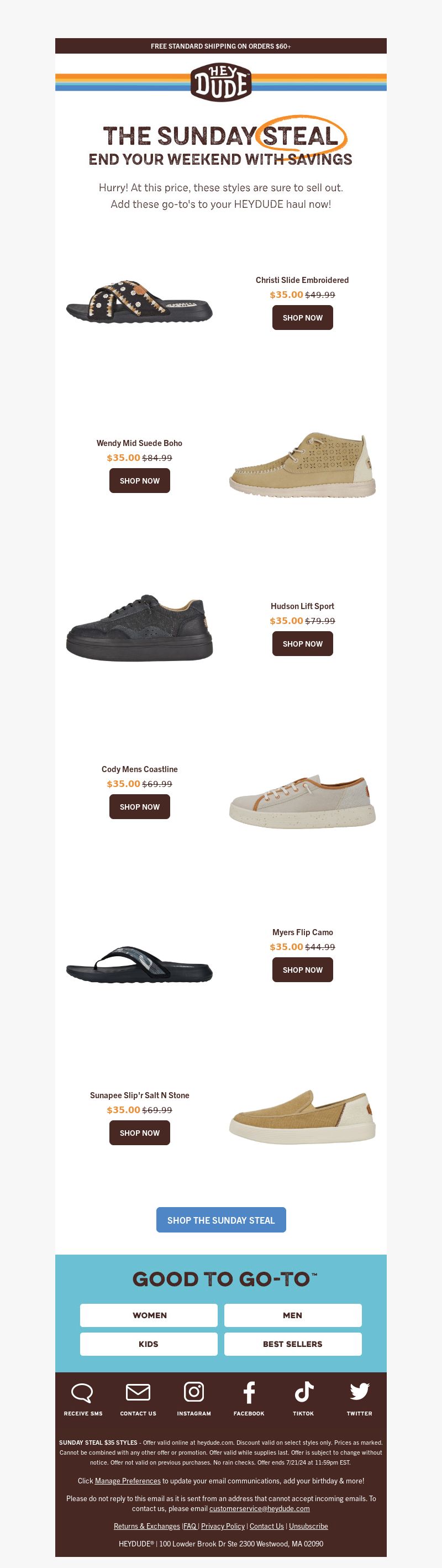Viewport: 442px width, 1568px height.
Task: Browse the Men category
Action: (x=292, y=1315)
